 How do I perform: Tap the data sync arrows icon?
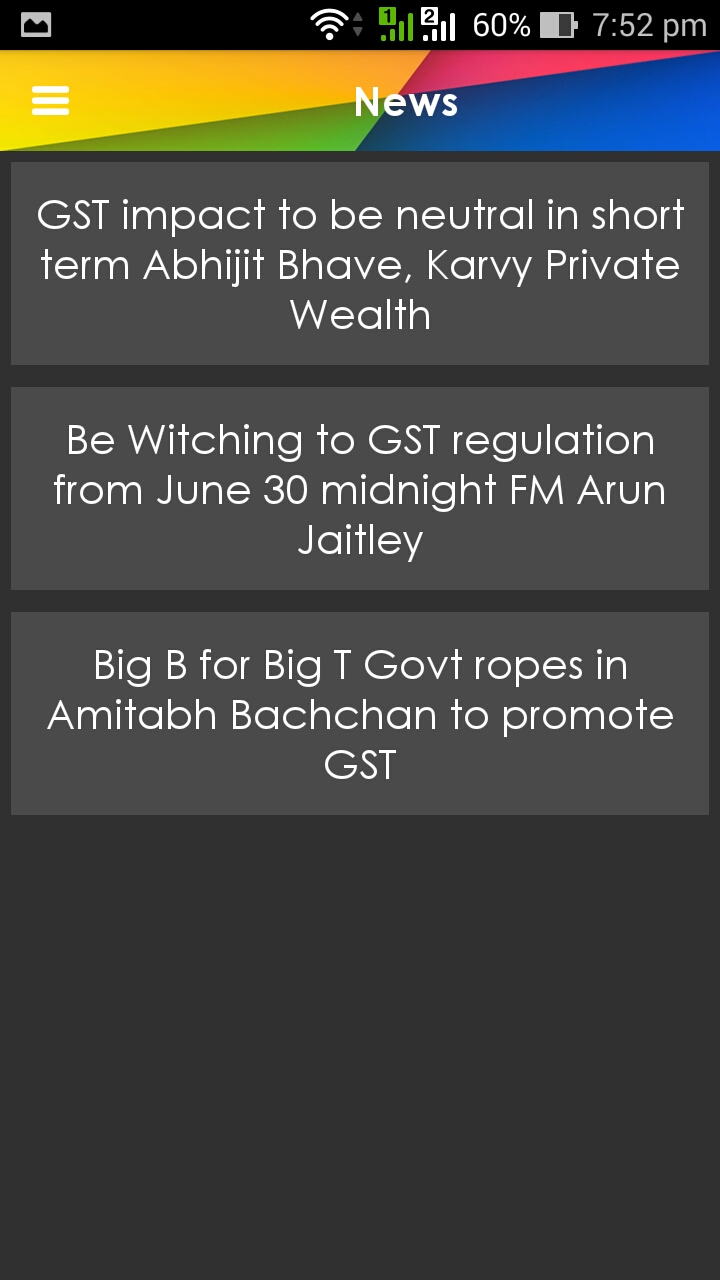click(358, 24)
